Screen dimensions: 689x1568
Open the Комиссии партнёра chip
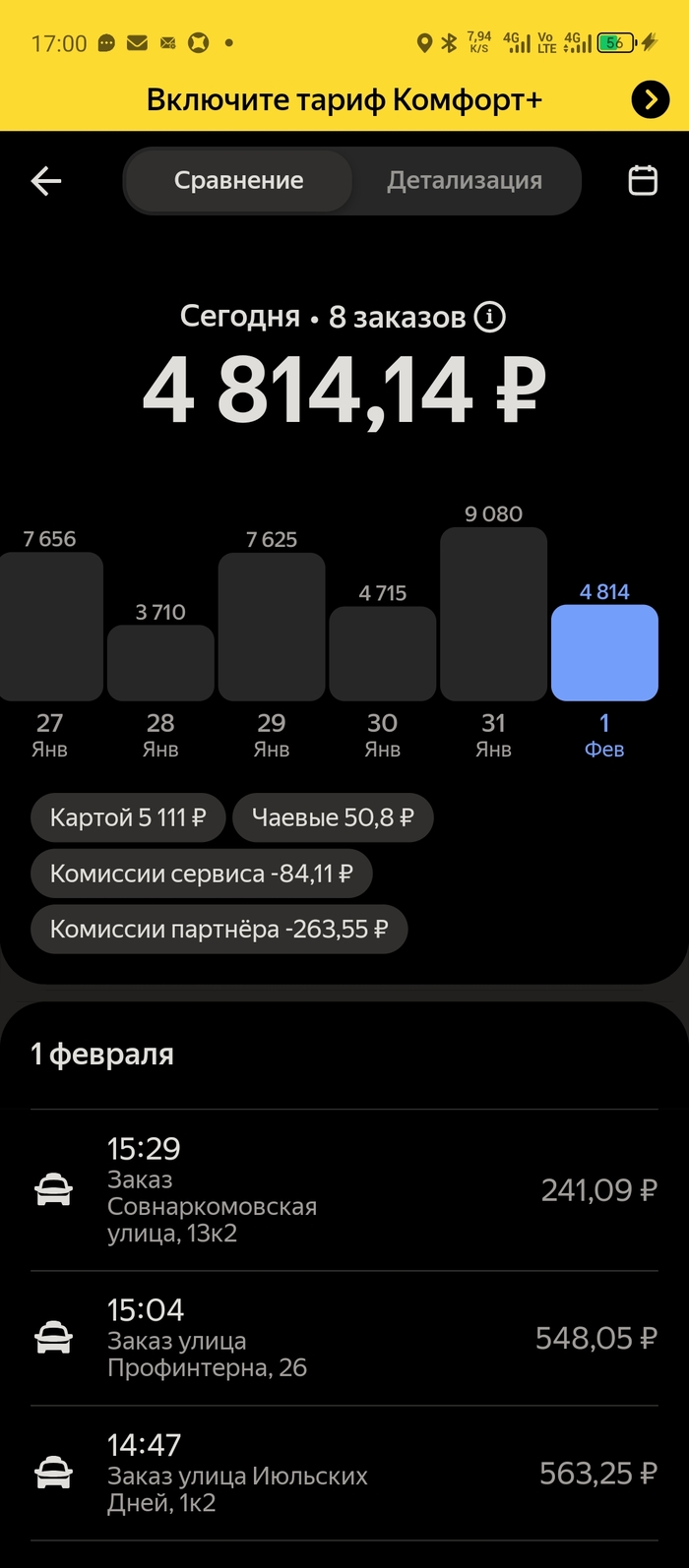(219, 930)
